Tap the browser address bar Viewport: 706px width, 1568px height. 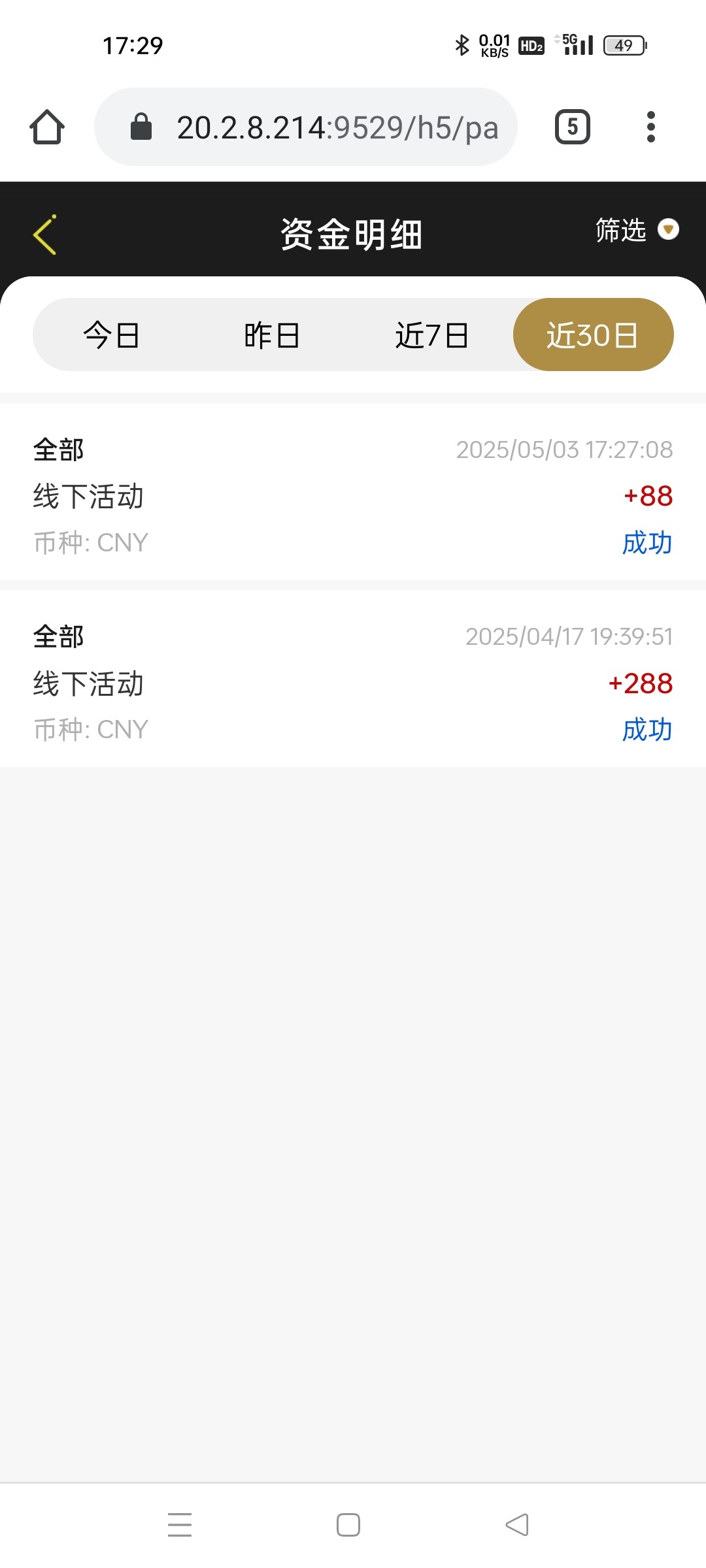306,127
